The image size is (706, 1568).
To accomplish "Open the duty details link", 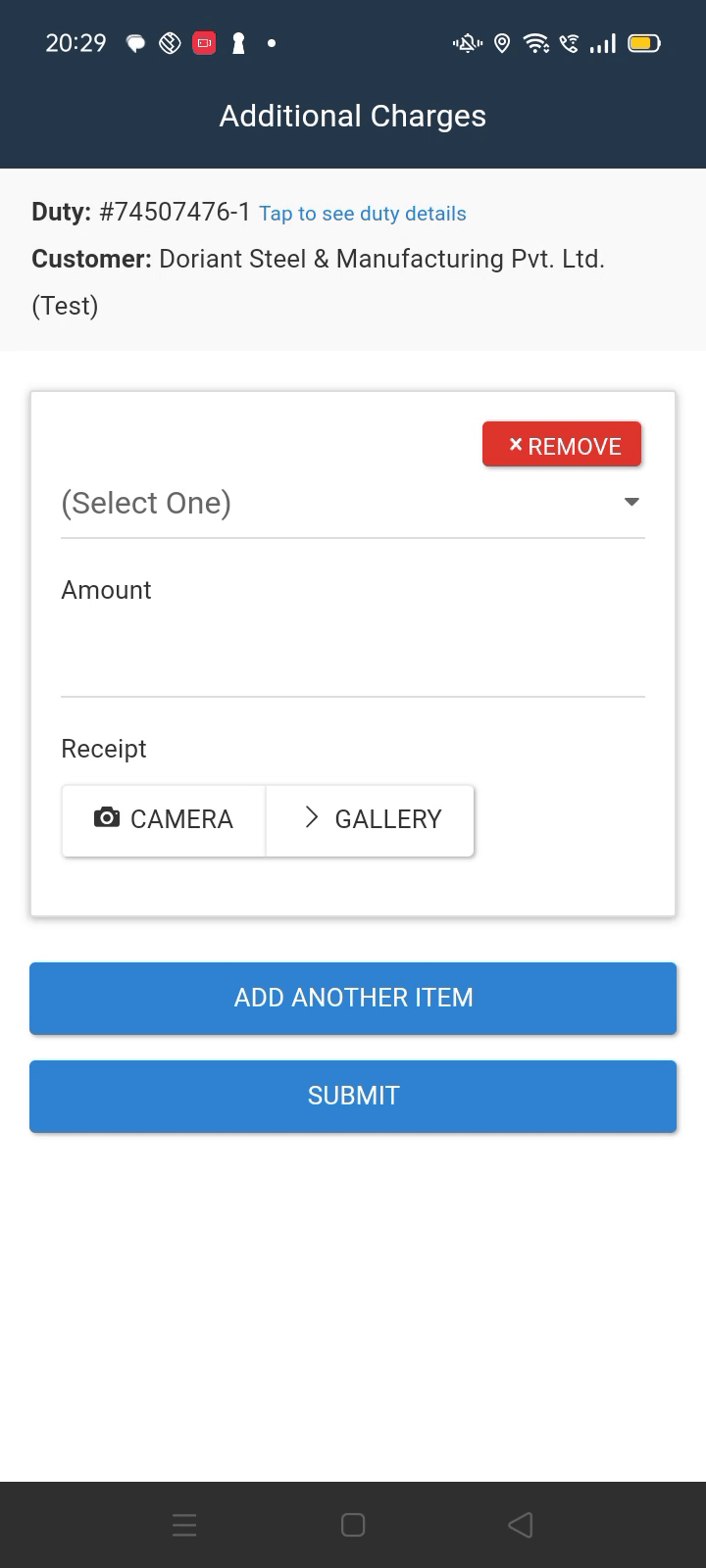I will pyautogui.click(x=362, y=214).
